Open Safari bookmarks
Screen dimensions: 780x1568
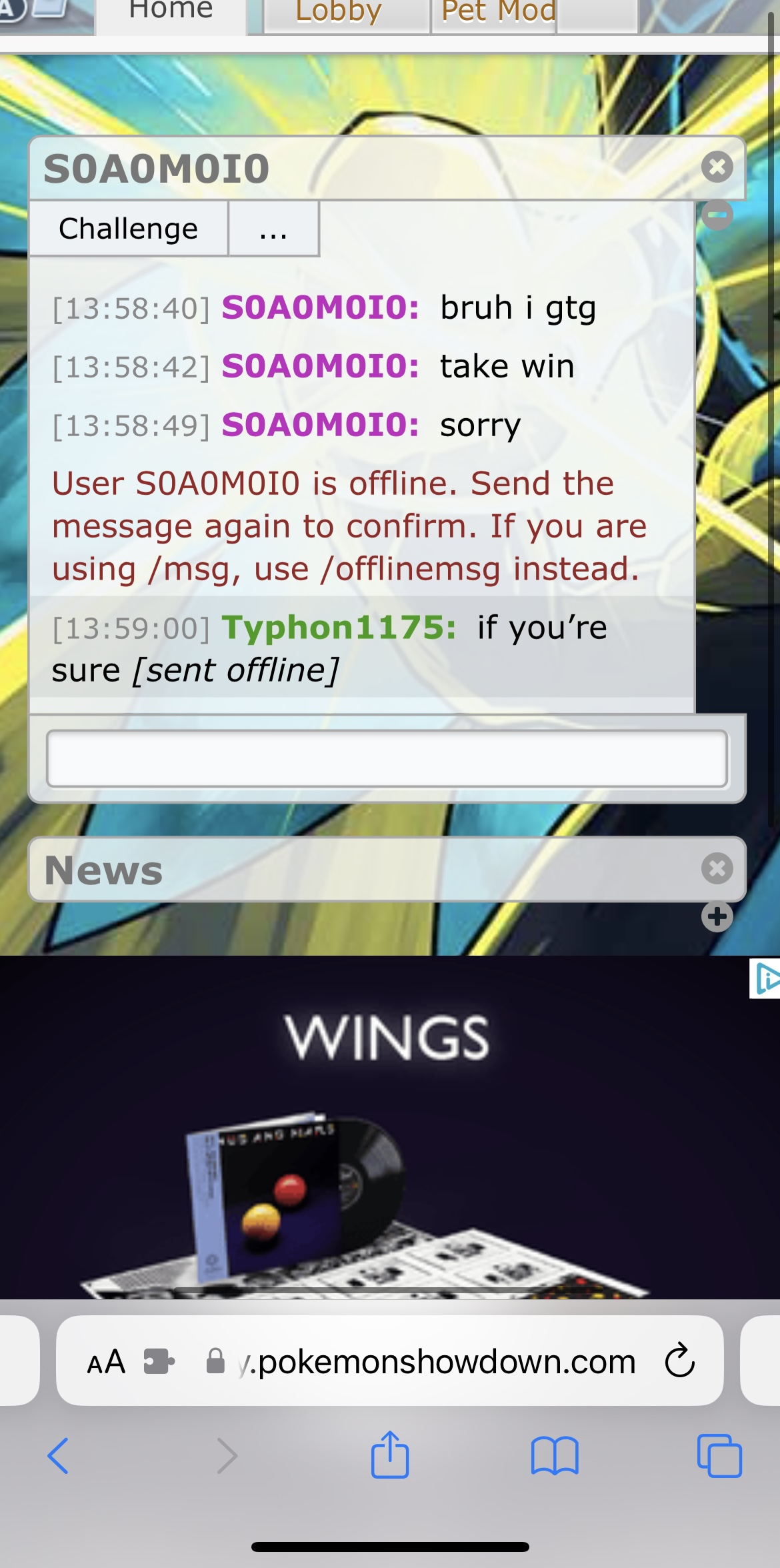[x=555, y=1455]
